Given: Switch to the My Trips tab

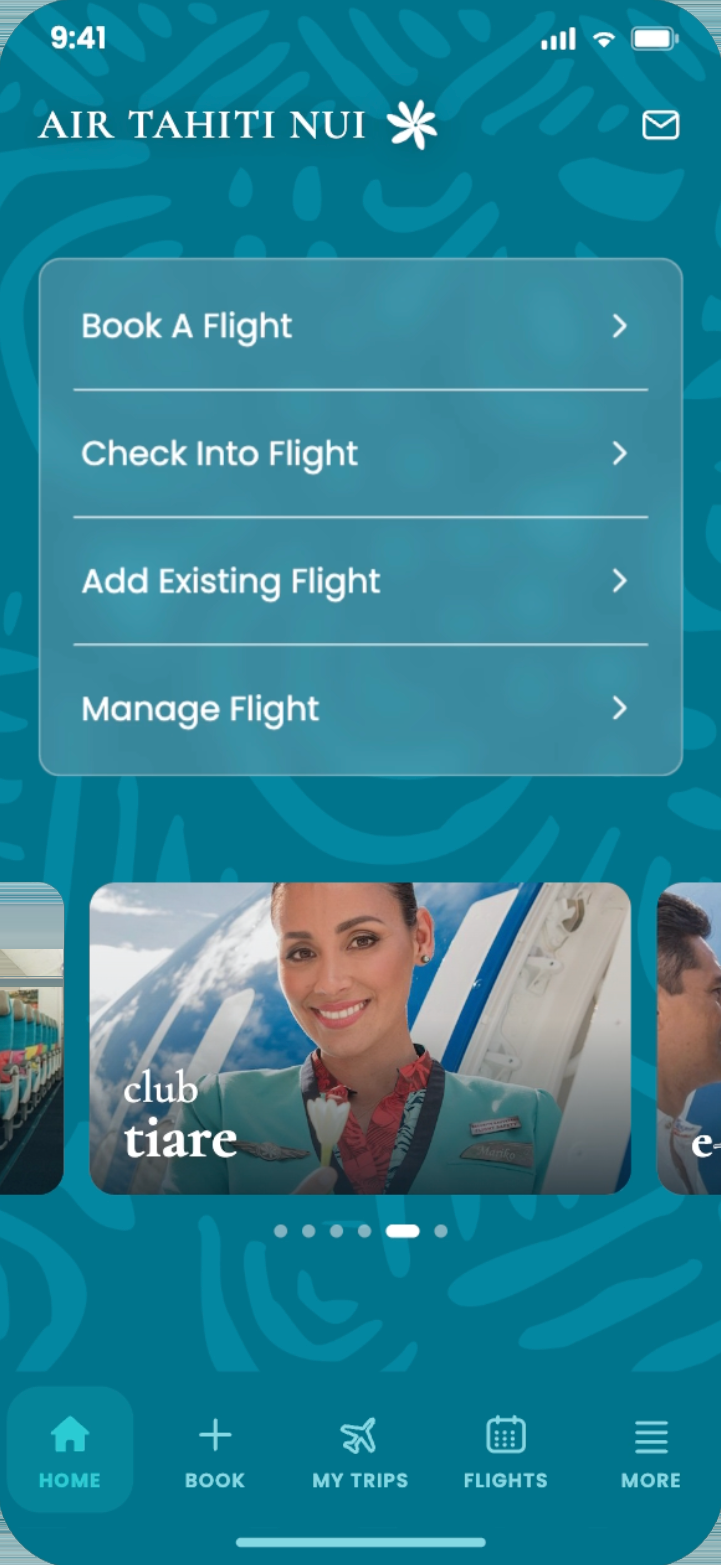Looking at the screenshot, I should pyautogui.click(x=360, y=1453).
